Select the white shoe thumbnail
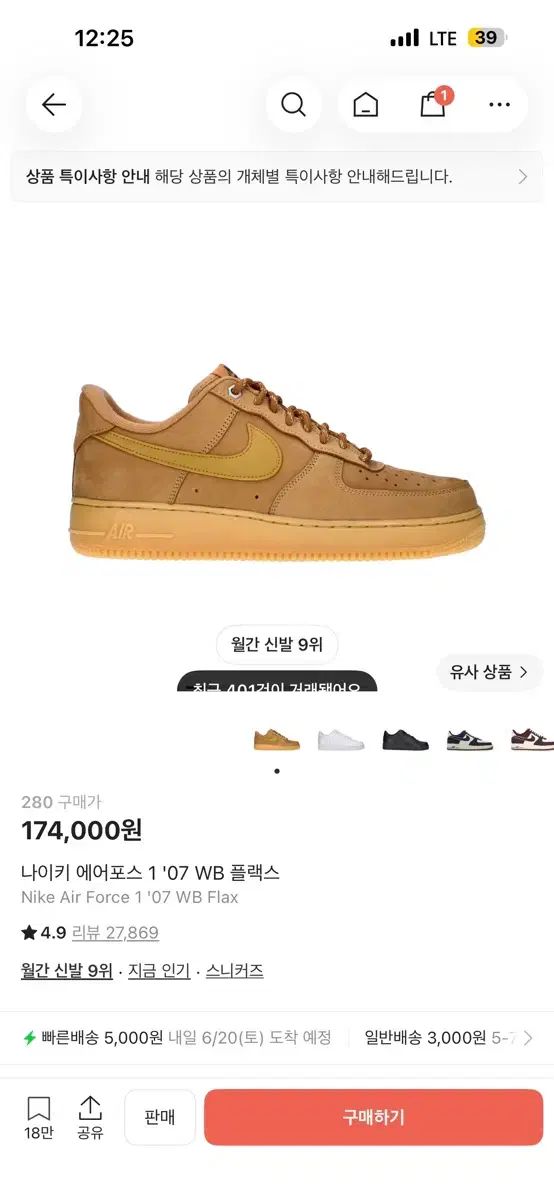Image resolution: width=554 pixels, height=1200 pixels. (341, 740)
